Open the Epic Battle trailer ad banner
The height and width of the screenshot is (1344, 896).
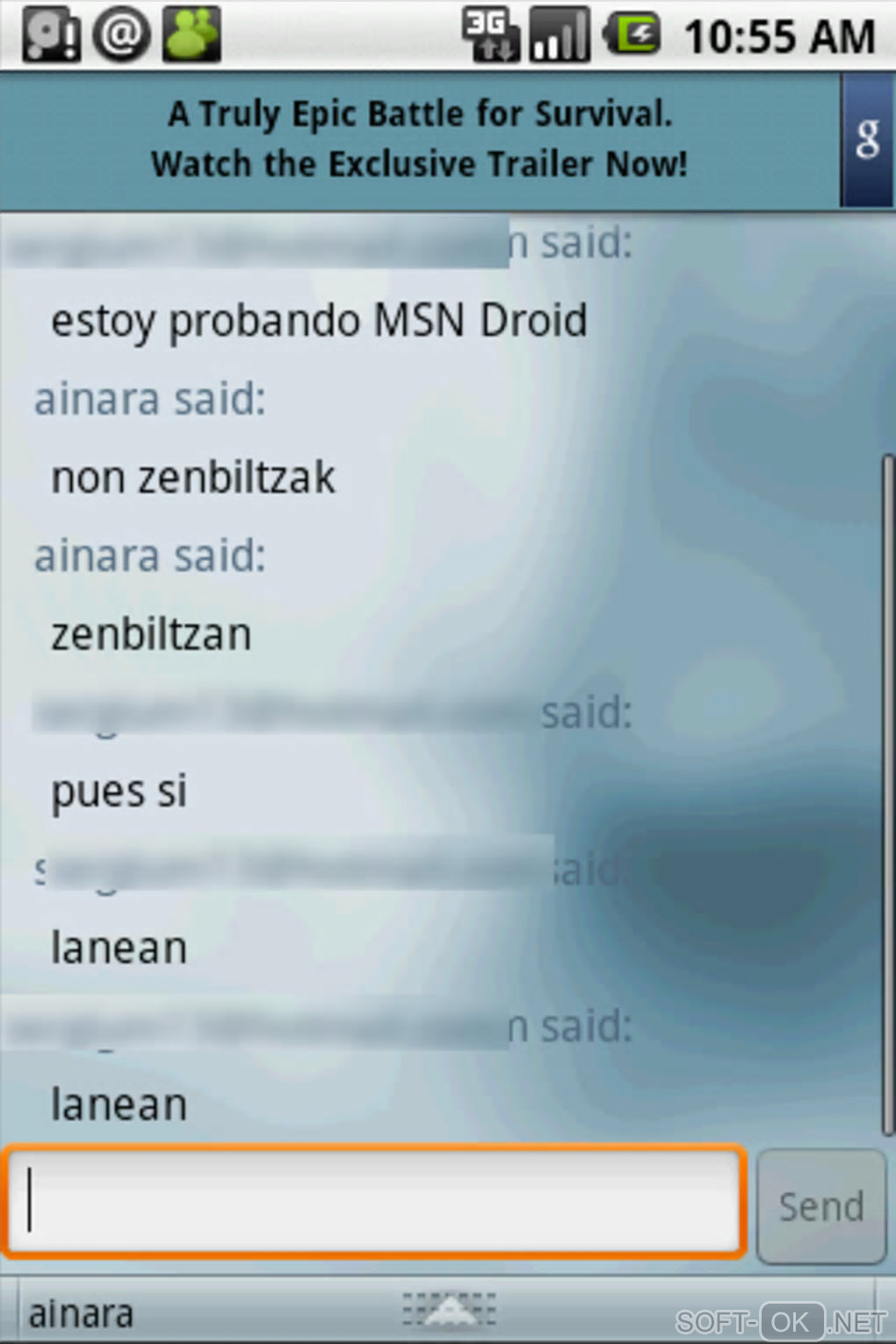click(420, 140)
